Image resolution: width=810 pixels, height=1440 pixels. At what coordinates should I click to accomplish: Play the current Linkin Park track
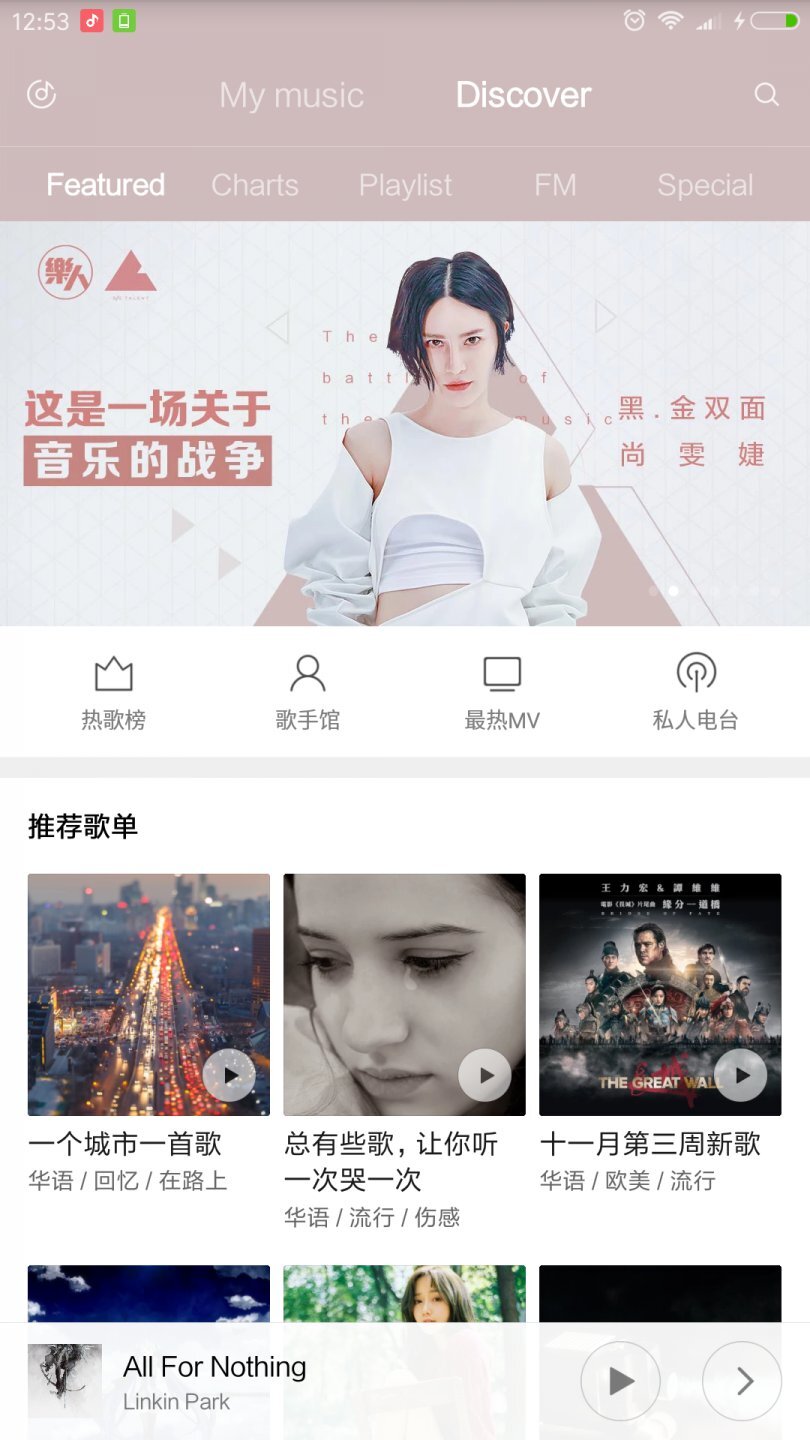[x=620, y=1380]
